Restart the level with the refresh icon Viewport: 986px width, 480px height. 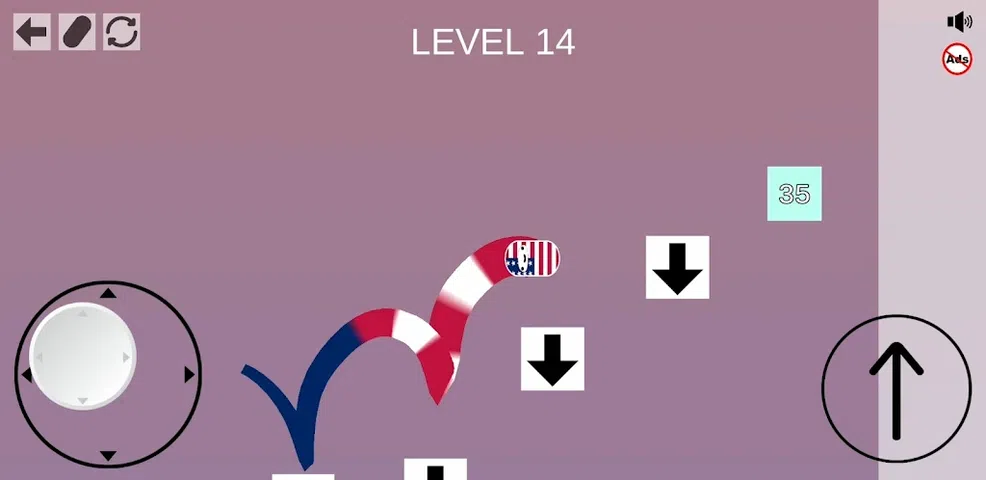coord(121,32)
